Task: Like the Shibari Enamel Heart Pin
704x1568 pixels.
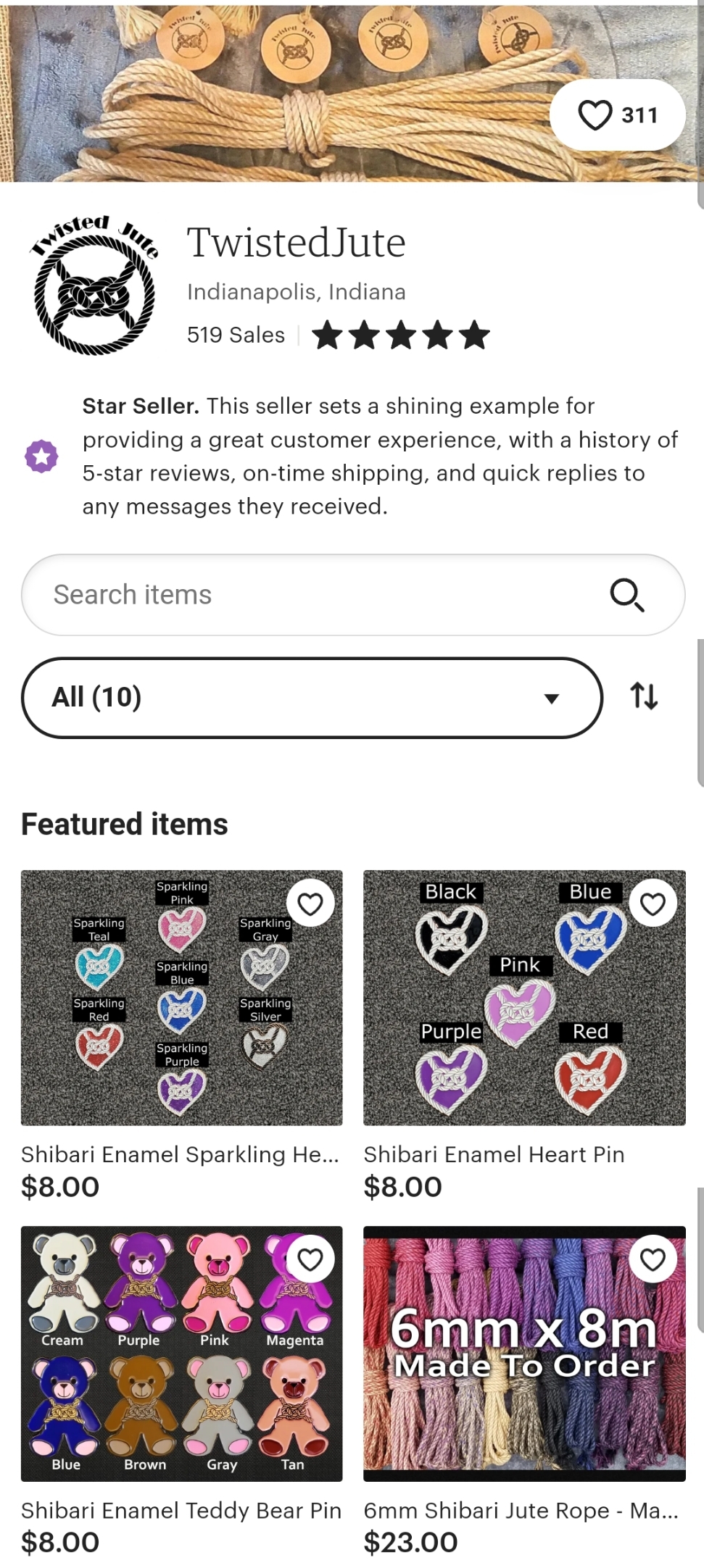Action: click(653, 904)
